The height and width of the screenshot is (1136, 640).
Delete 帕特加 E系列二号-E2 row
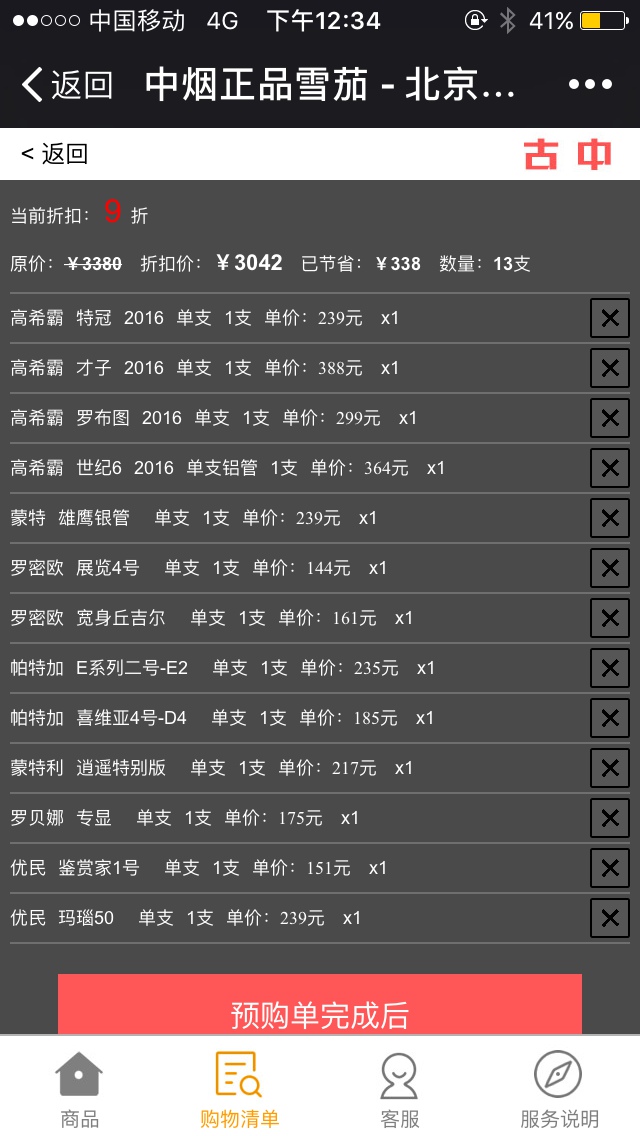[609, 669]
